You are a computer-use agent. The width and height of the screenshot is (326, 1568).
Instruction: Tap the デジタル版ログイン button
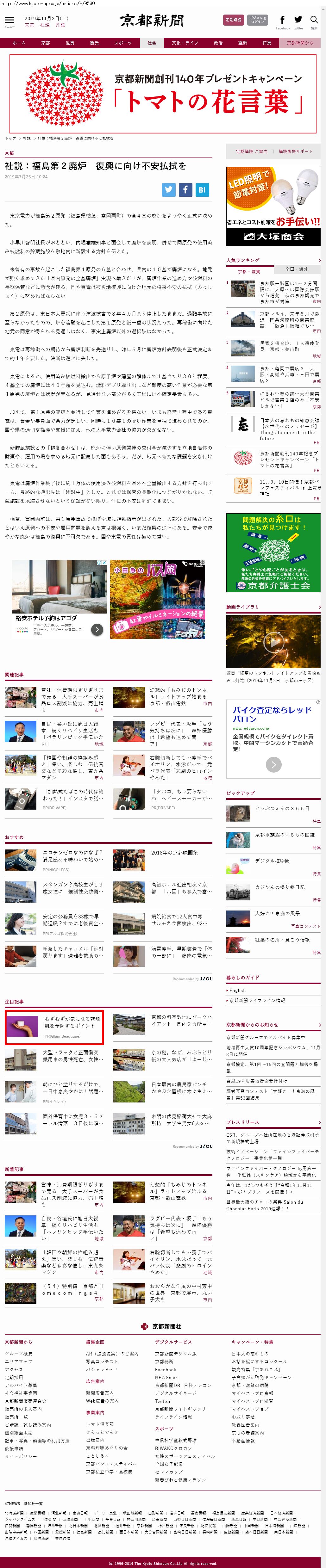[257, 20]
